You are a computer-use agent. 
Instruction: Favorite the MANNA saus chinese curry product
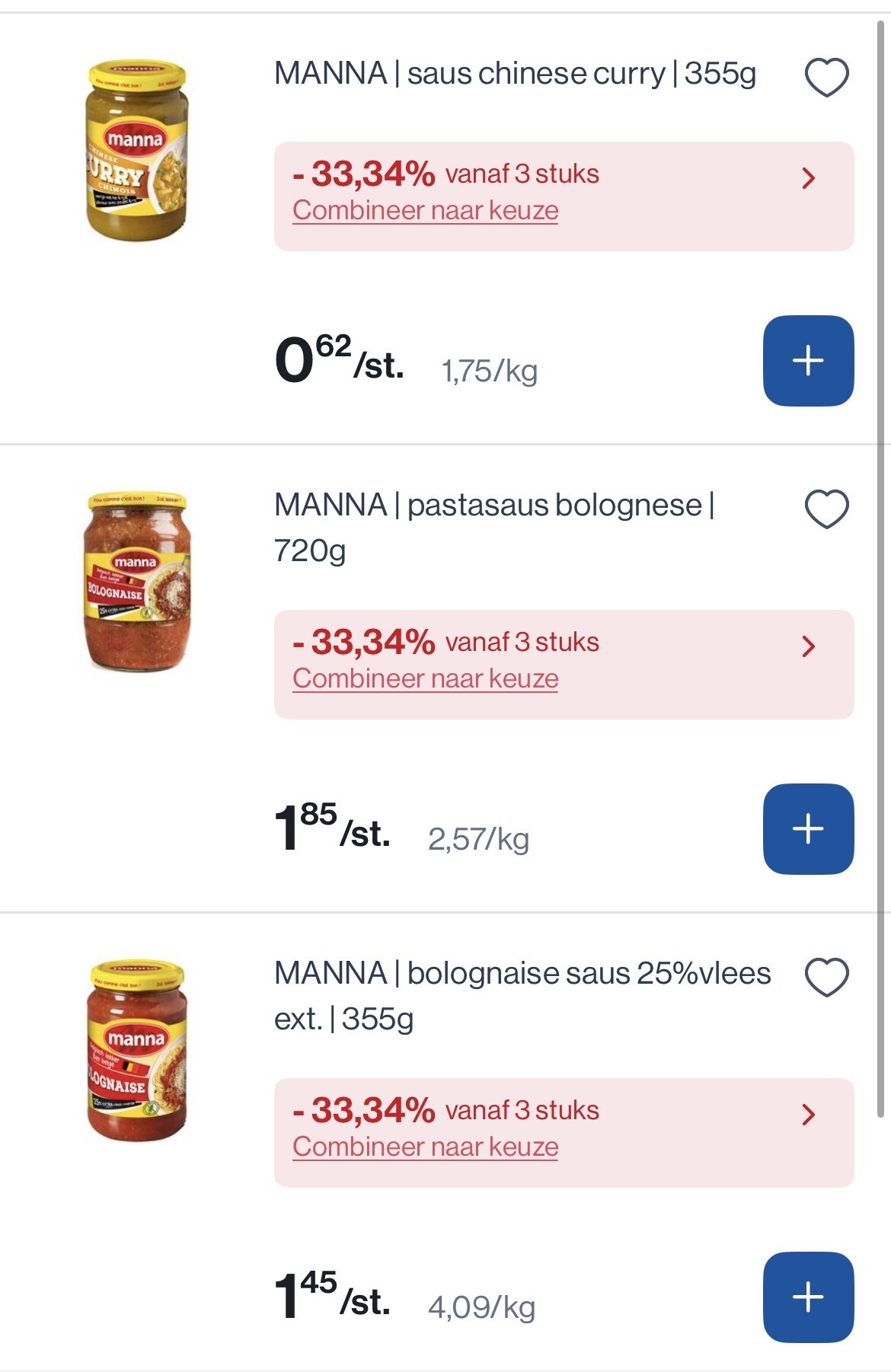click(x=828, y=79)
